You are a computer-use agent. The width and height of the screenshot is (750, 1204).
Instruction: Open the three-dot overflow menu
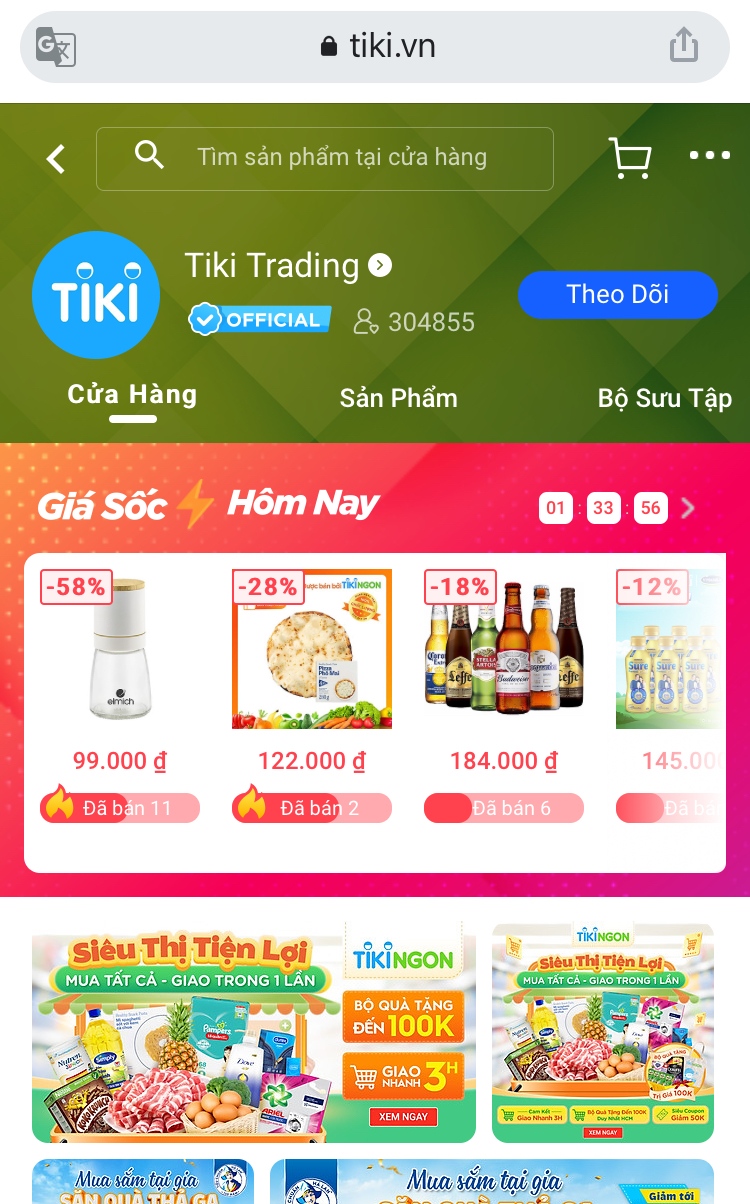point(710,156)
